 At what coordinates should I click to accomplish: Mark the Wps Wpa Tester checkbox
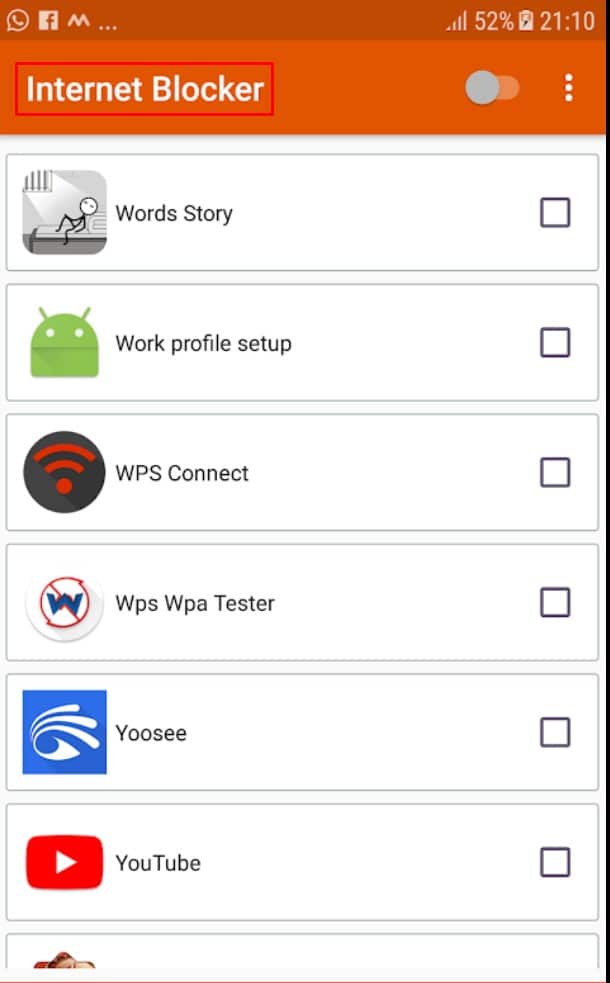click(x=555, y=602)
